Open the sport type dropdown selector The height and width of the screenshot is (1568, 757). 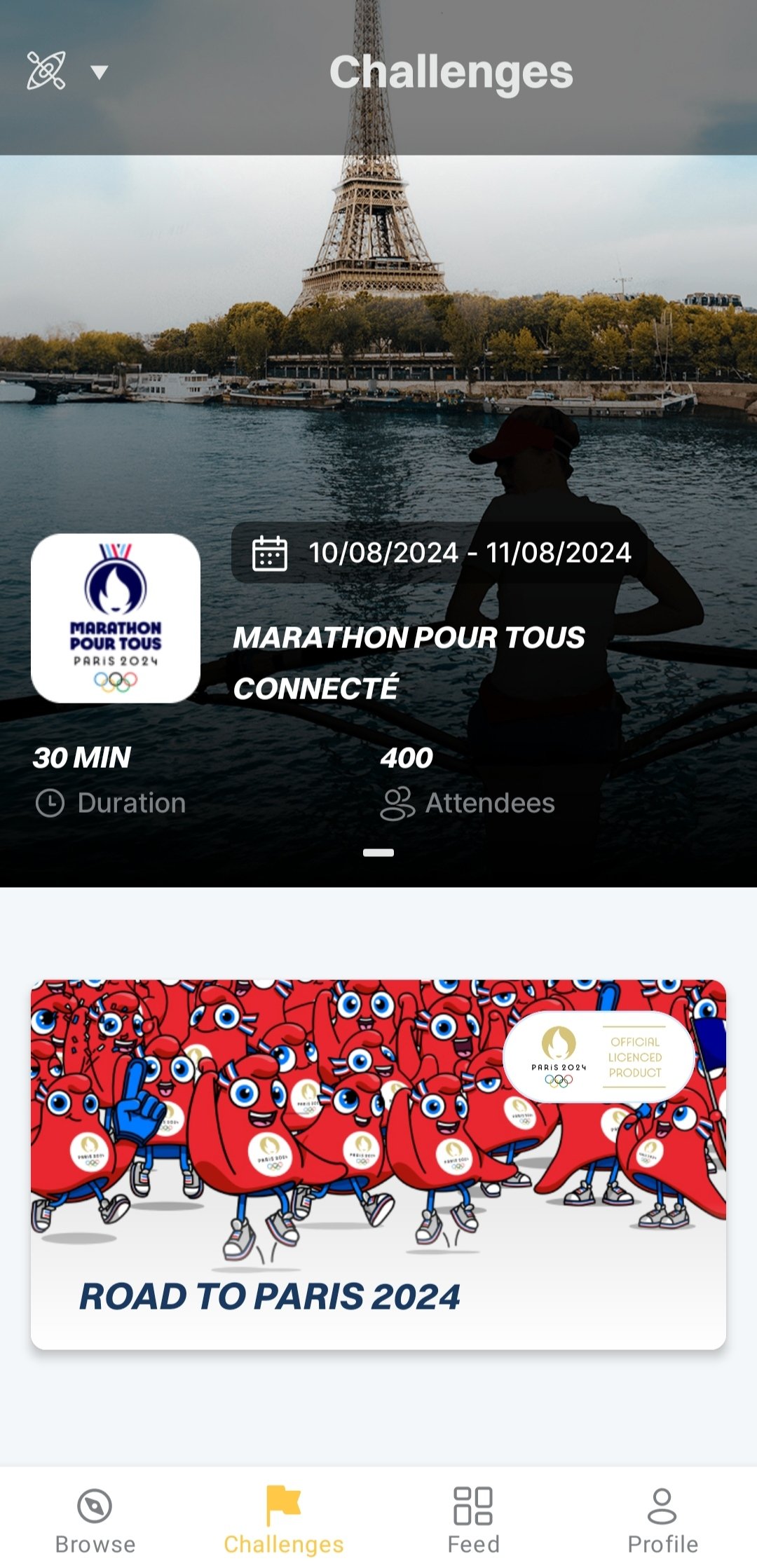tap(67, 71)
